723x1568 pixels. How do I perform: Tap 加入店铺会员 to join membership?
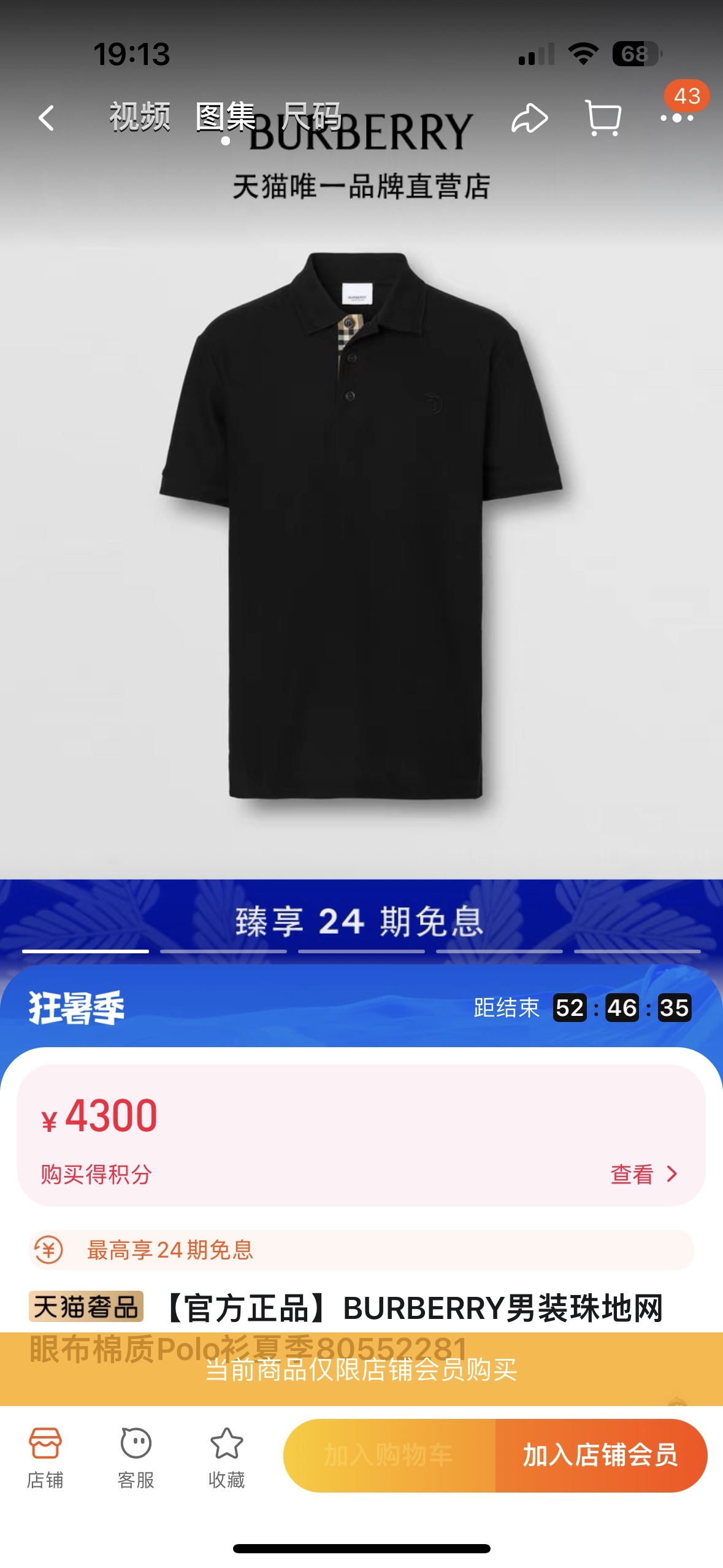tap(600, 1455)
